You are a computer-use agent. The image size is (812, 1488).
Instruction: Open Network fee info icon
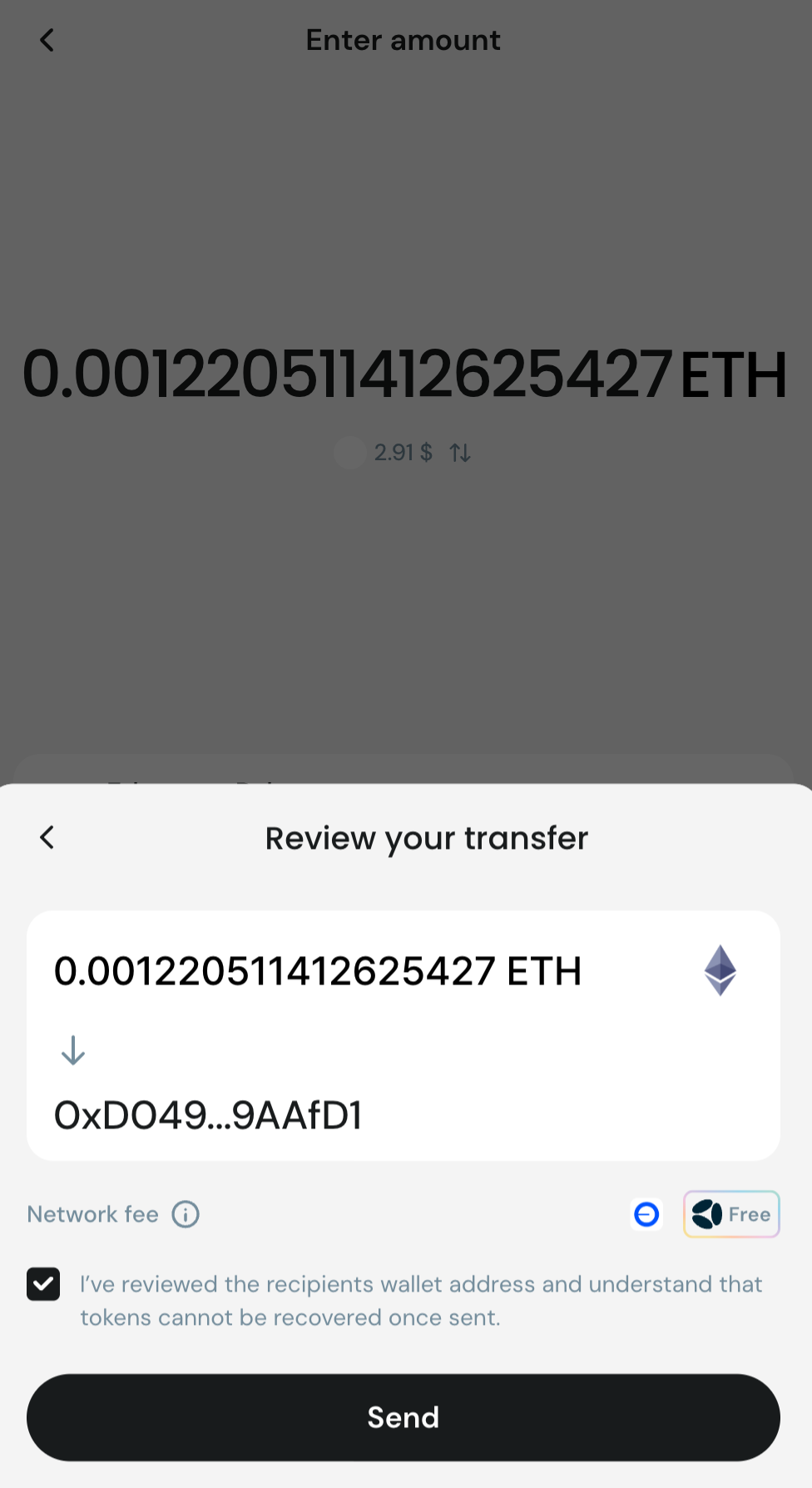point(186,1214)
